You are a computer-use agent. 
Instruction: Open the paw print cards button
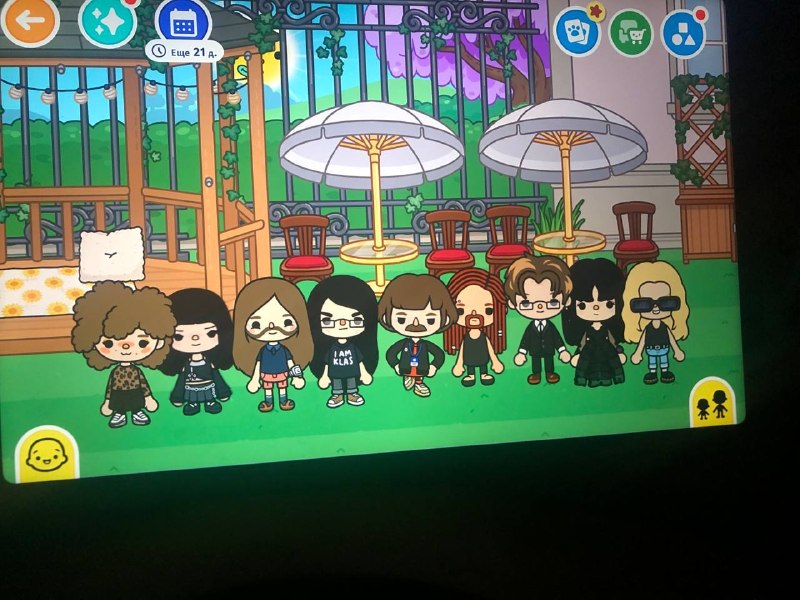577,32
